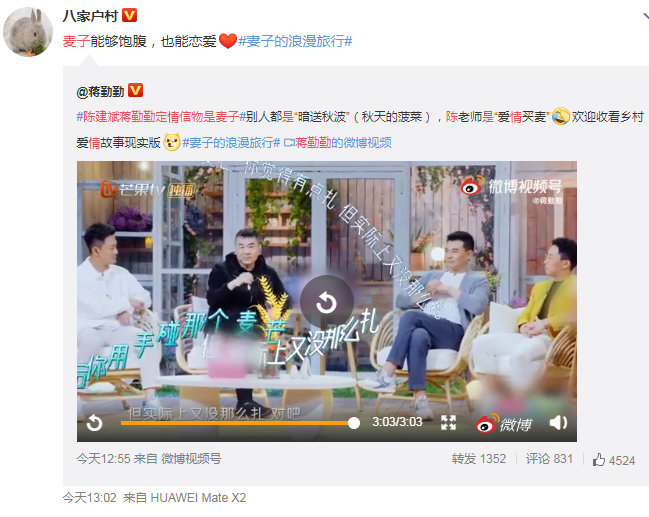Enter fullscreen video mode
This screenshot has height=517, width=649.
[448, 423]
